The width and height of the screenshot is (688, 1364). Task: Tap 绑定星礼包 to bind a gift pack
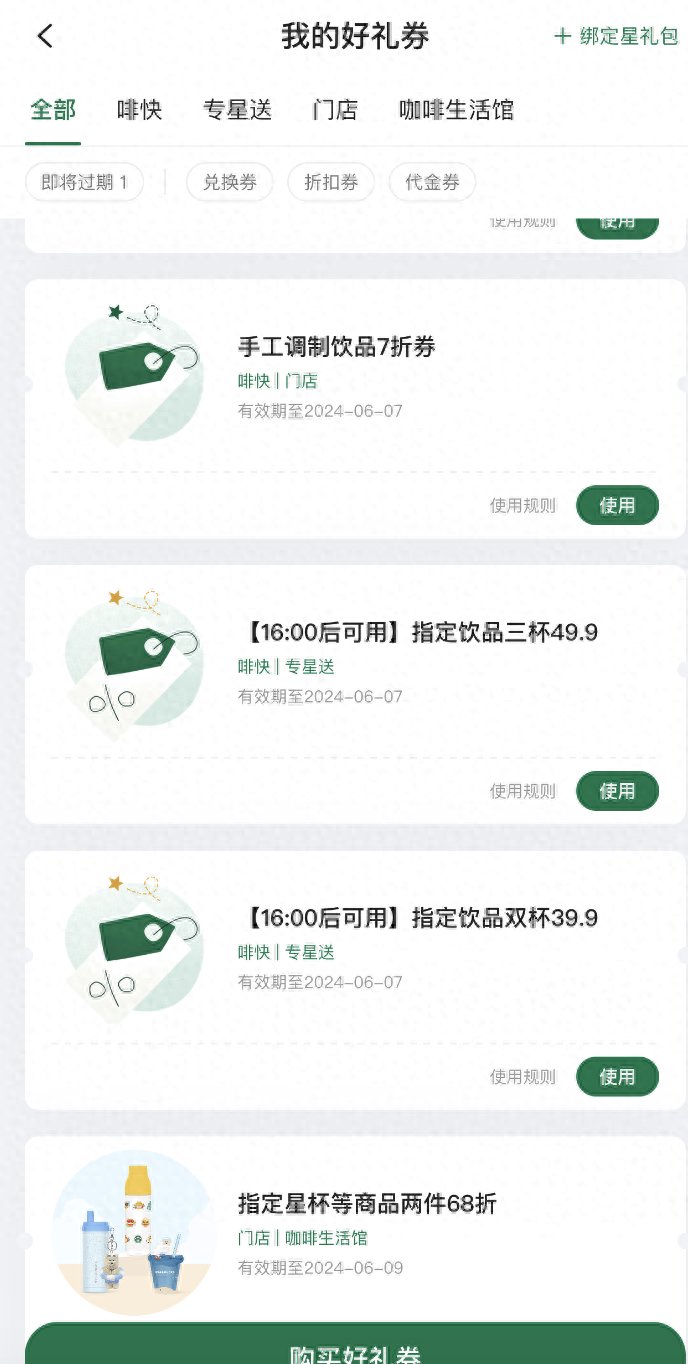[x=617, y=37]
